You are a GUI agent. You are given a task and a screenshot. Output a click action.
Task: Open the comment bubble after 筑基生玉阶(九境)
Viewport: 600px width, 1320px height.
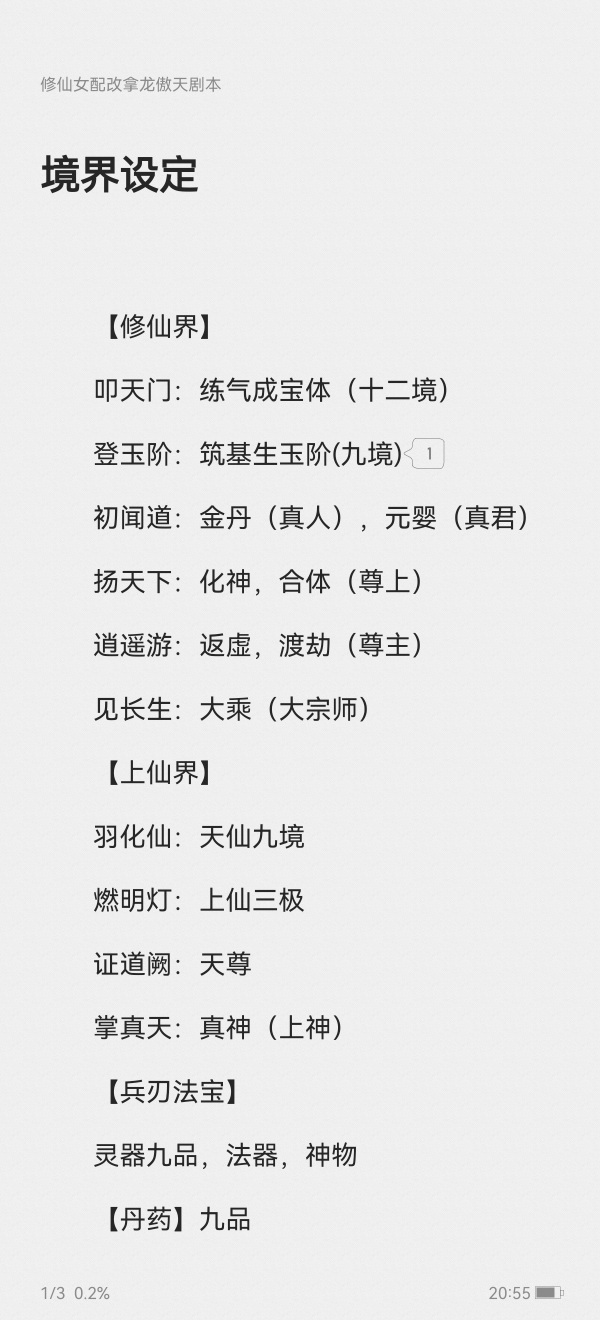click(x=427, y=454)
